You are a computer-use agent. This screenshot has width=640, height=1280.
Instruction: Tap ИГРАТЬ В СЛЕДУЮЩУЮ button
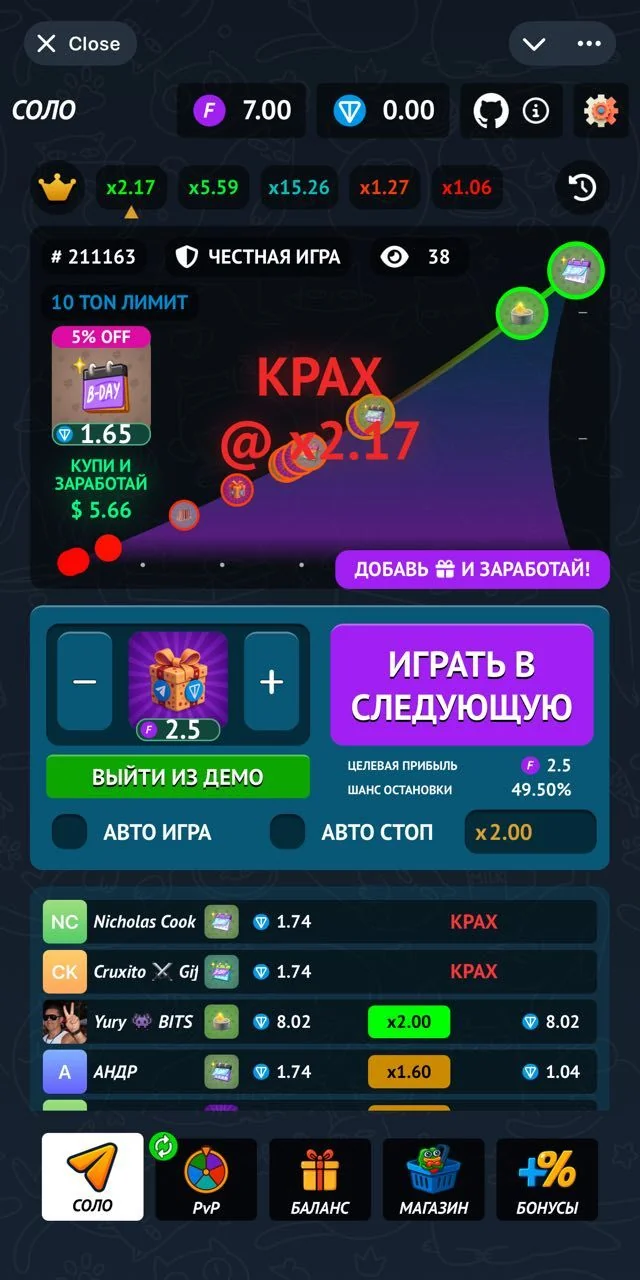point(462,685)
